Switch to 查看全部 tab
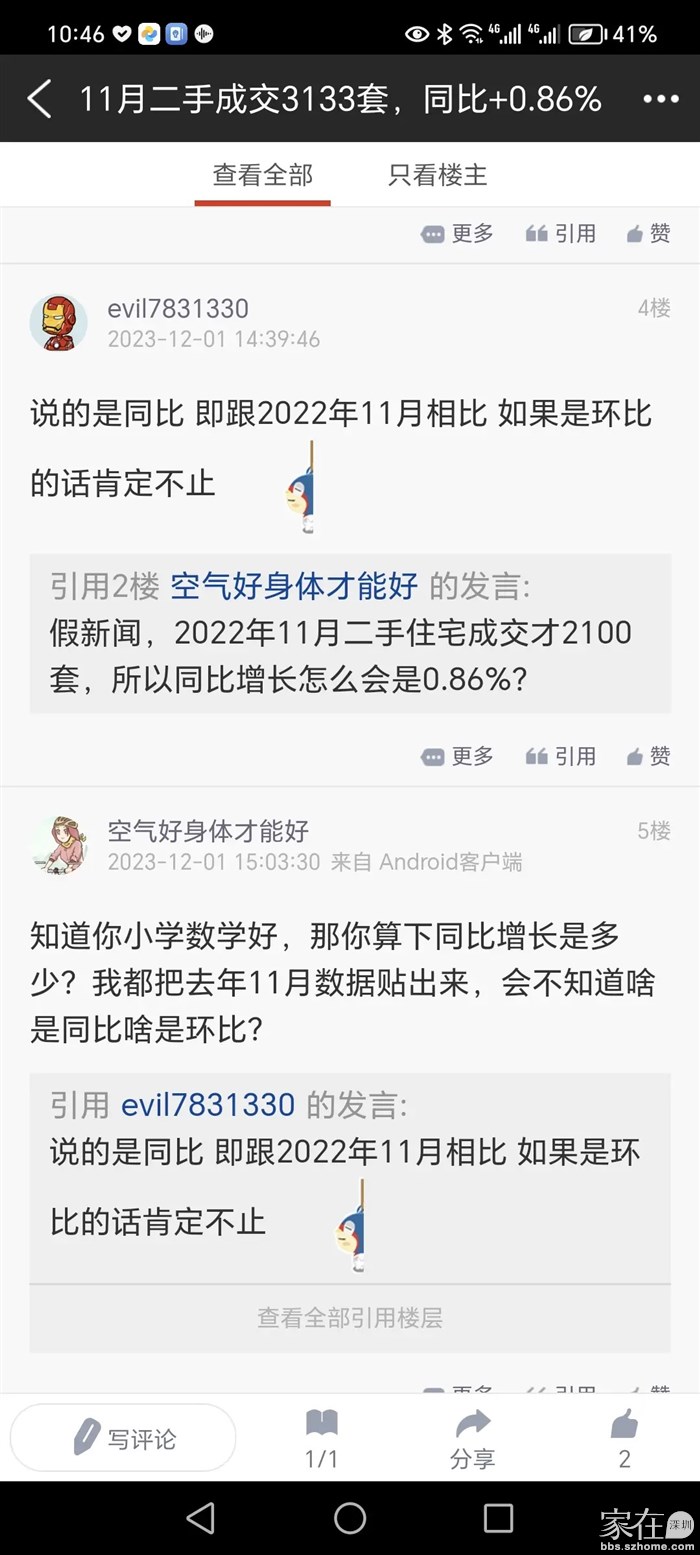Screen dimensions: 700x1555 [x=262, y=175]
